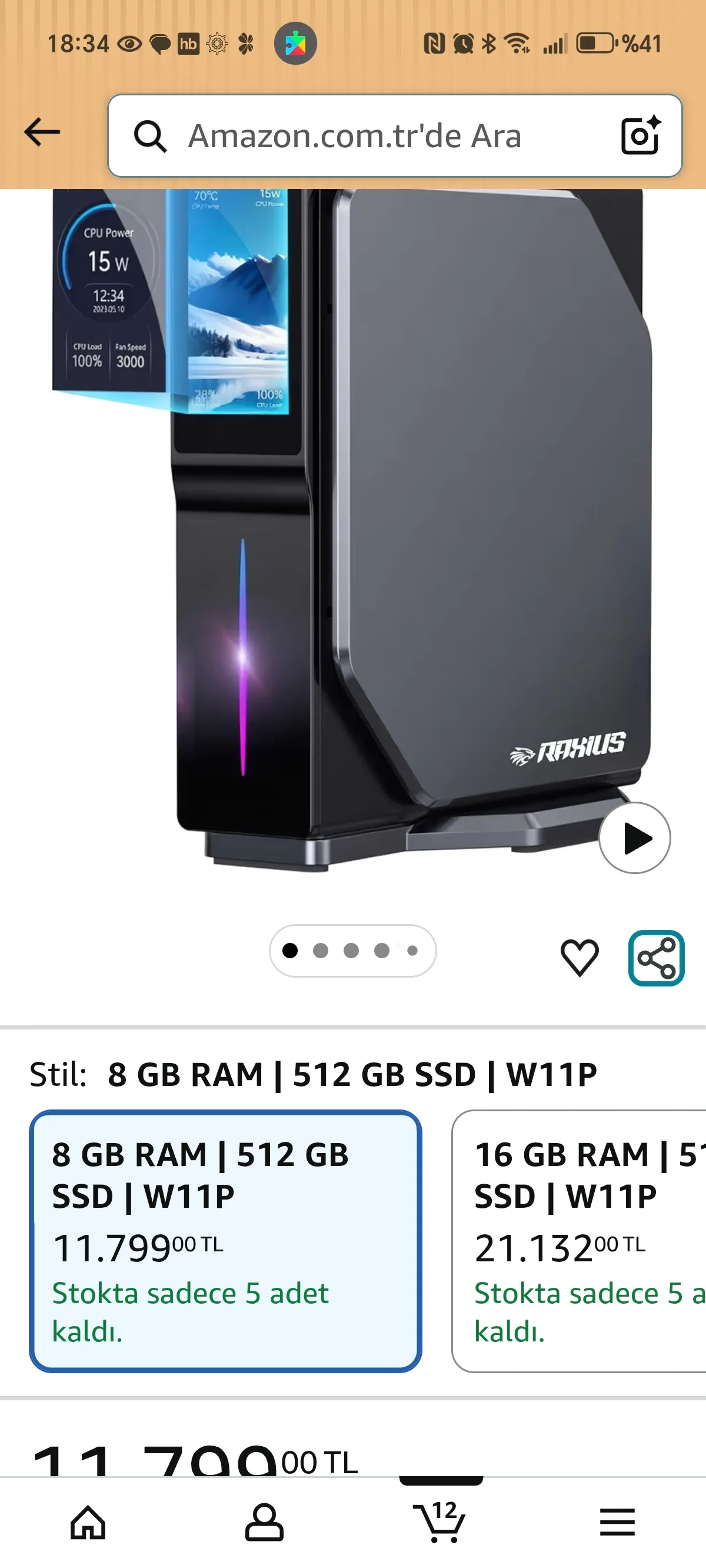
Task: Go back with the arrow icon
Action: coord(42,132)
